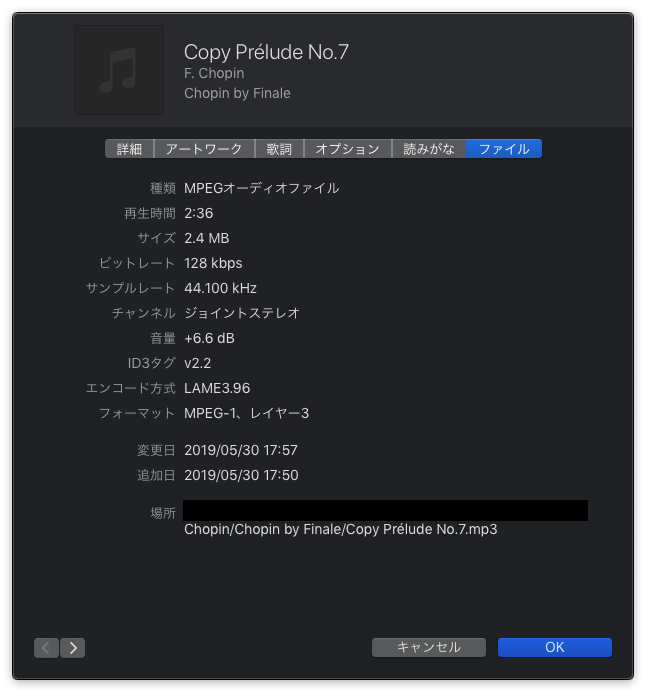Select the ファイル tab
This screenshot has width=646, height=692.
click(504, 149)
